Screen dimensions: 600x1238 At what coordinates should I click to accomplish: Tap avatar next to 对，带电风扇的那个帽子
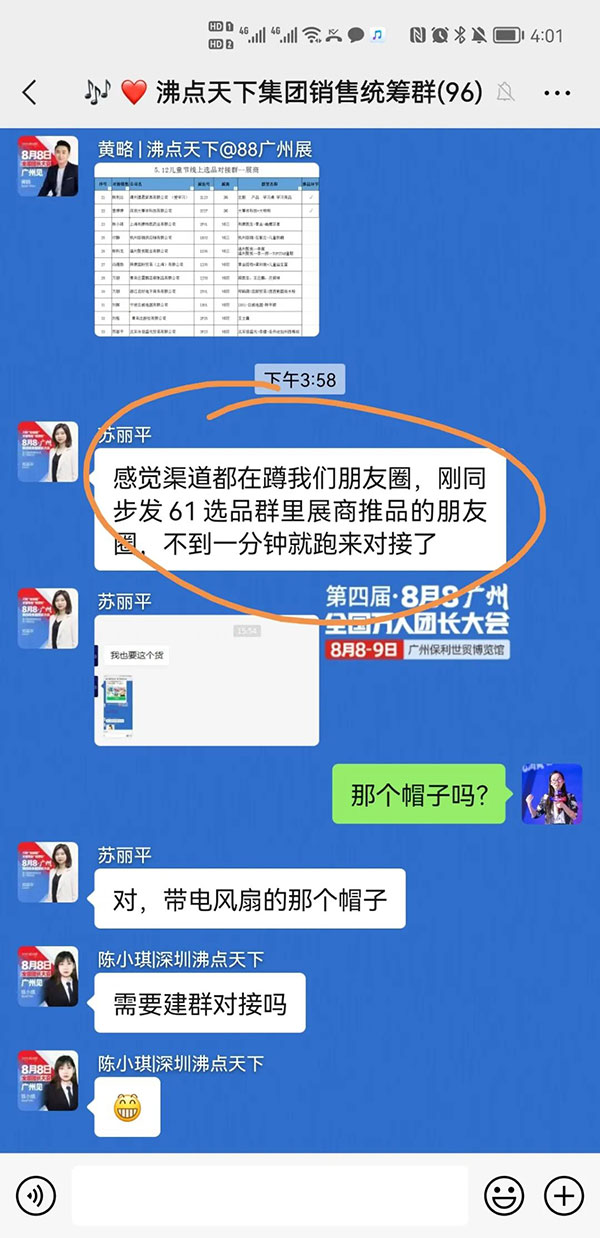(x=49, y=873)
